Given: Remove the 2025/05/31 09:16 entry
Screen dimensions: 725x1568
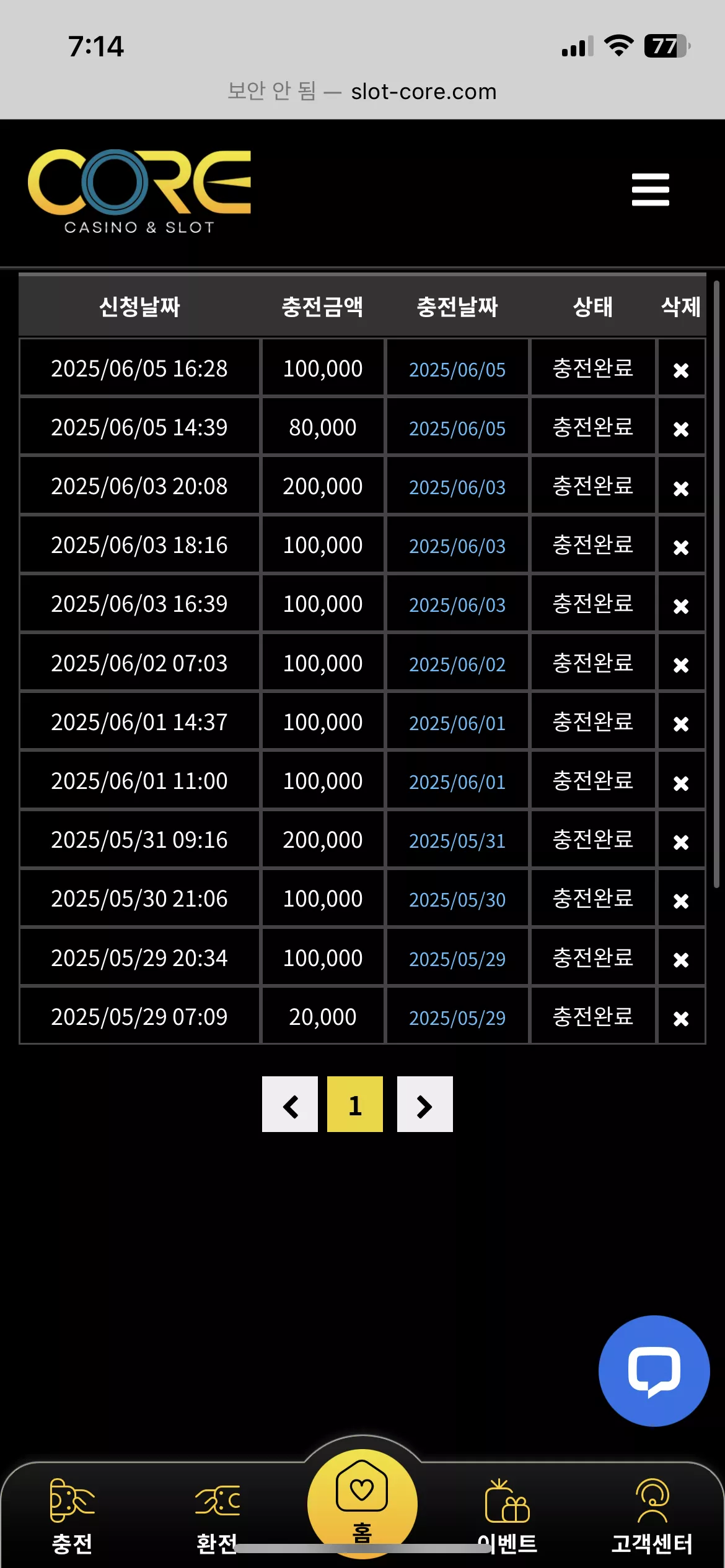Looking at the screenshot, I should (x=681, y=842).
